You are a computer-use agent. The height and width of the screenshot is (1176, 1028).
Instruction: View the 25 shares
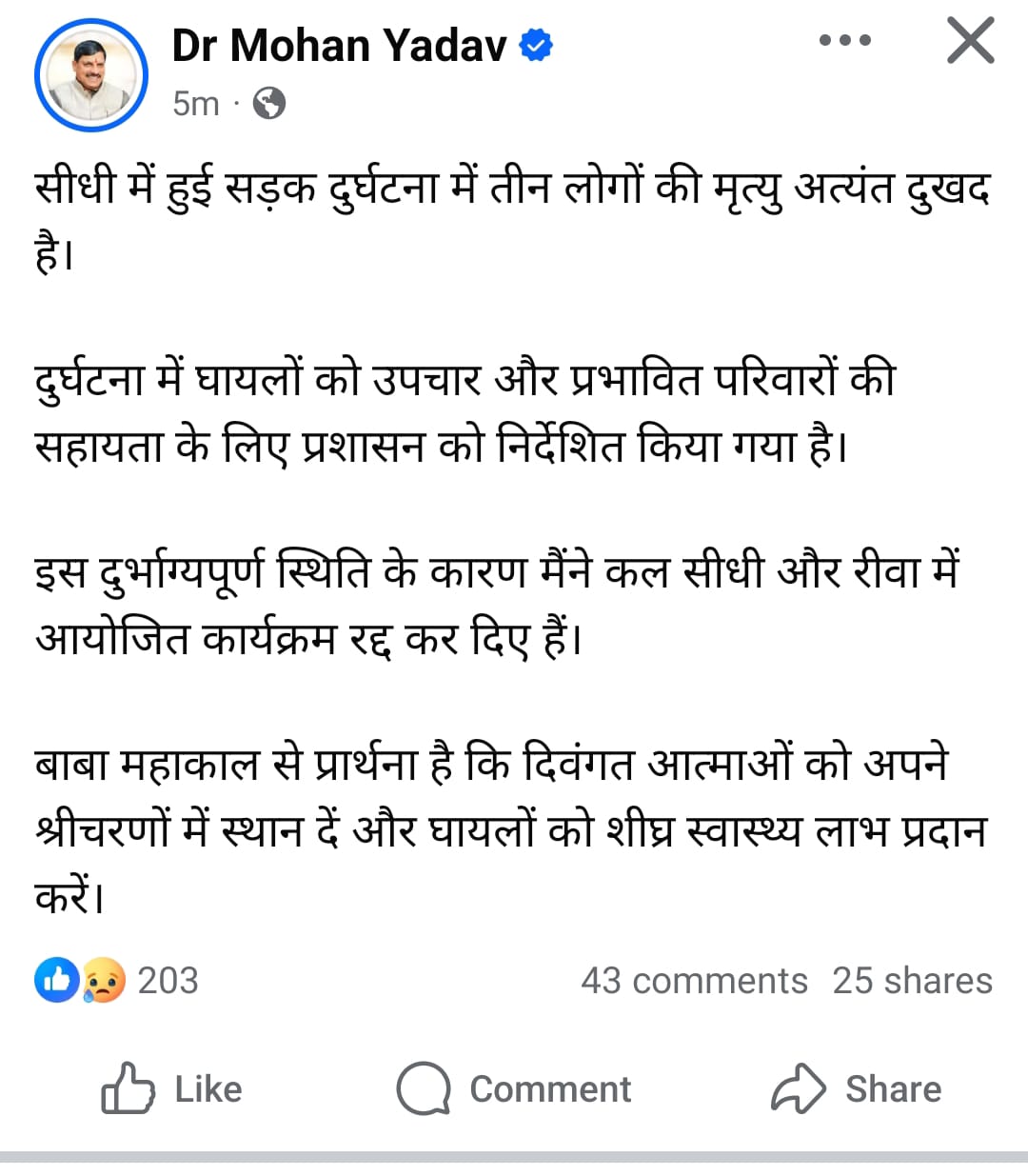coord(912,981)
